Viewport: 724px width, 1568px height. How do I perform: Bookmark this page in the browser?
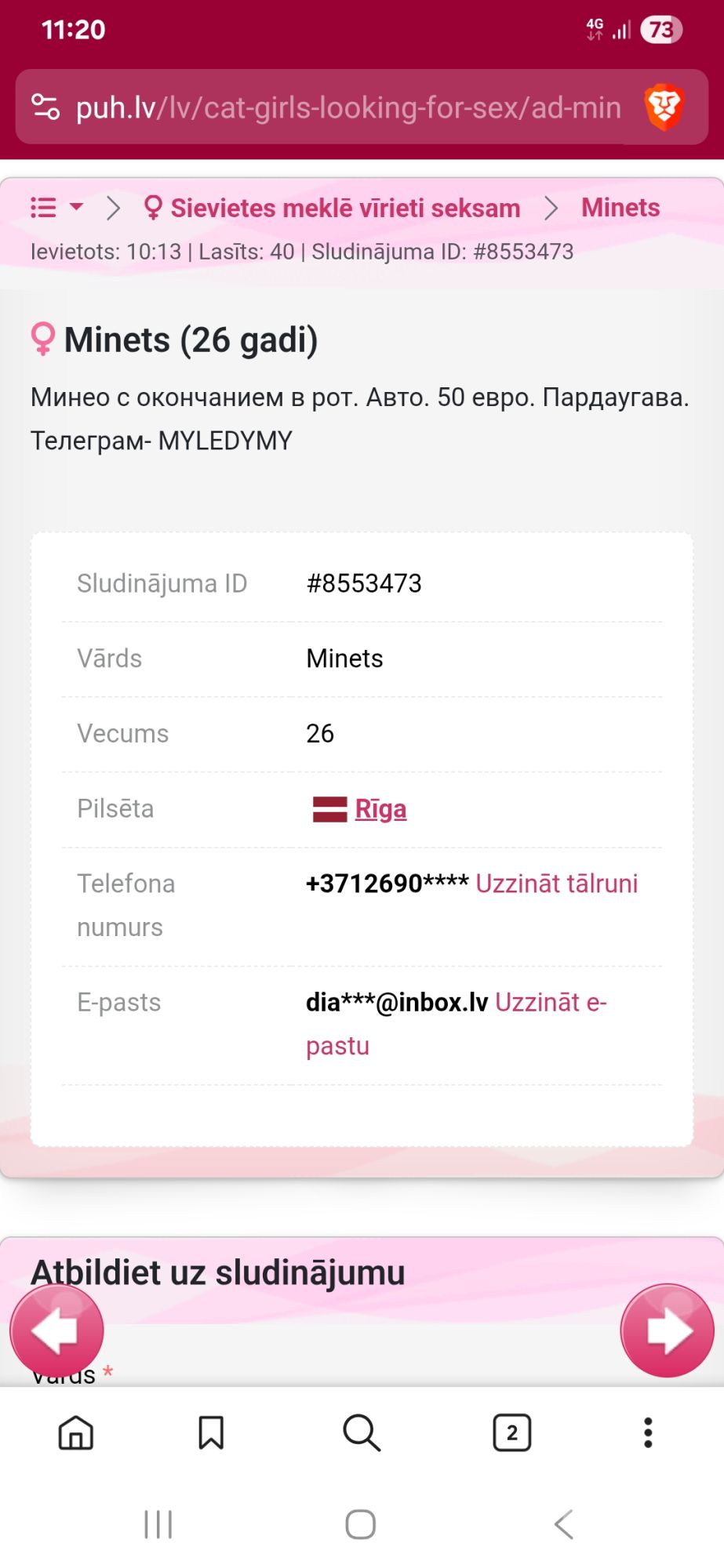(211, 1433)
